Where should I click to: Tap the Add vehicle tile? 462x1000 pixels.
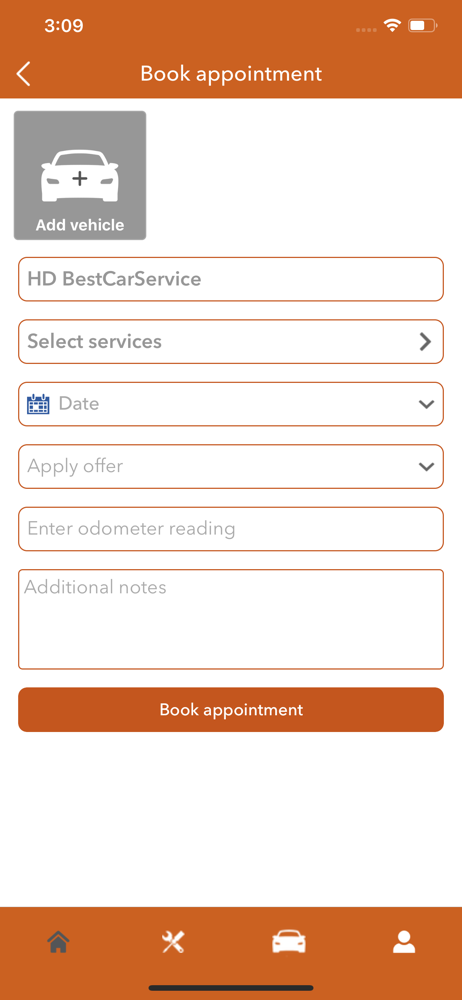pyautogui.click(x=80, y=175)
